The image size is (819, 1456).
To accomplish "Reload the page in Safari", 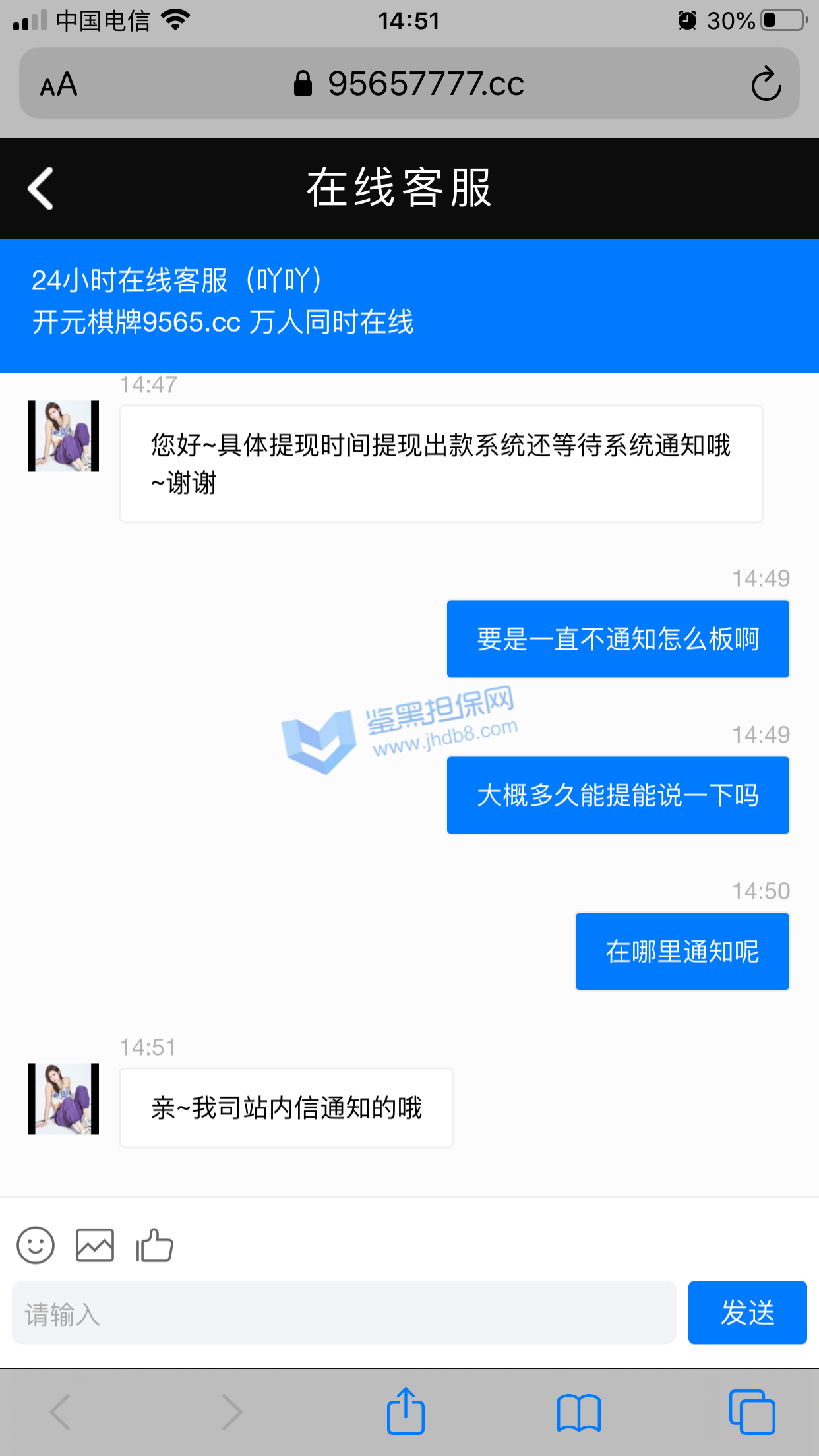I will tap(766, 84).
